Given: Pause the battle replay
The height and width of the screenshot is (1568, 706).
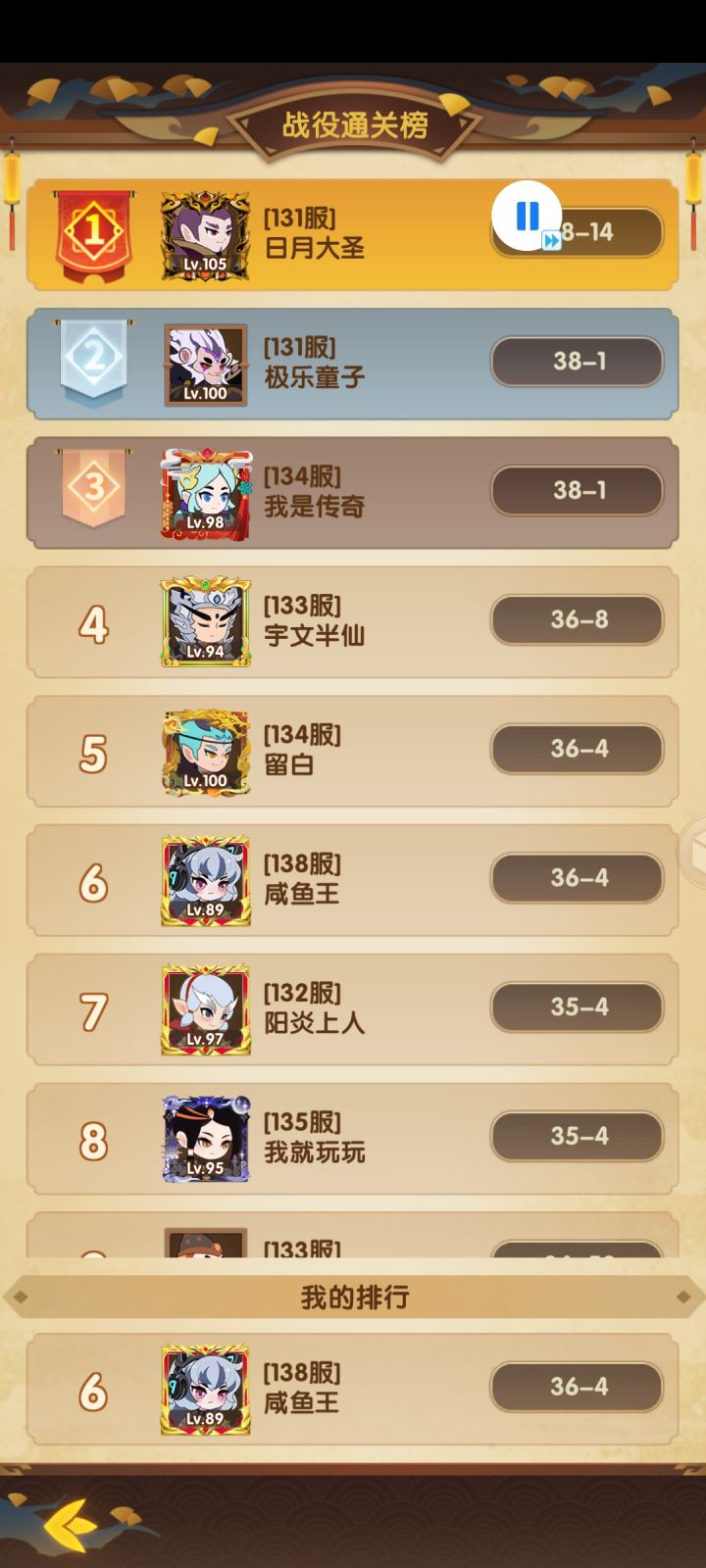Looking at the screenshot, I should (x=527, y=214).
